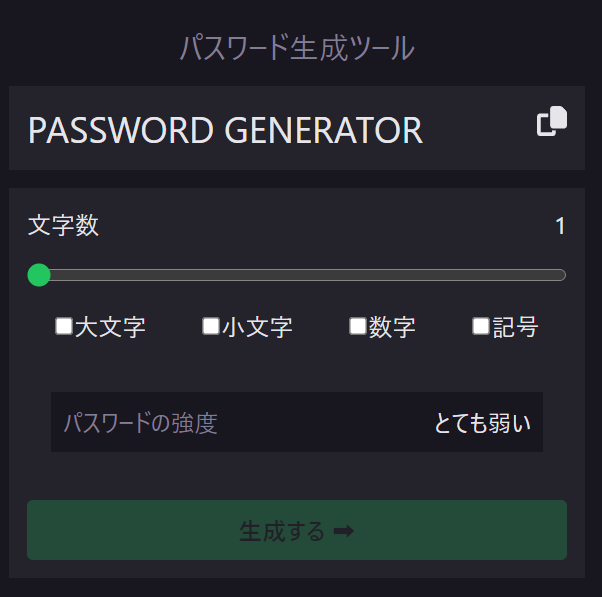602x597 pixels.
Task: Copy the generated password to clipboard
Action: (x=552, y=121)
